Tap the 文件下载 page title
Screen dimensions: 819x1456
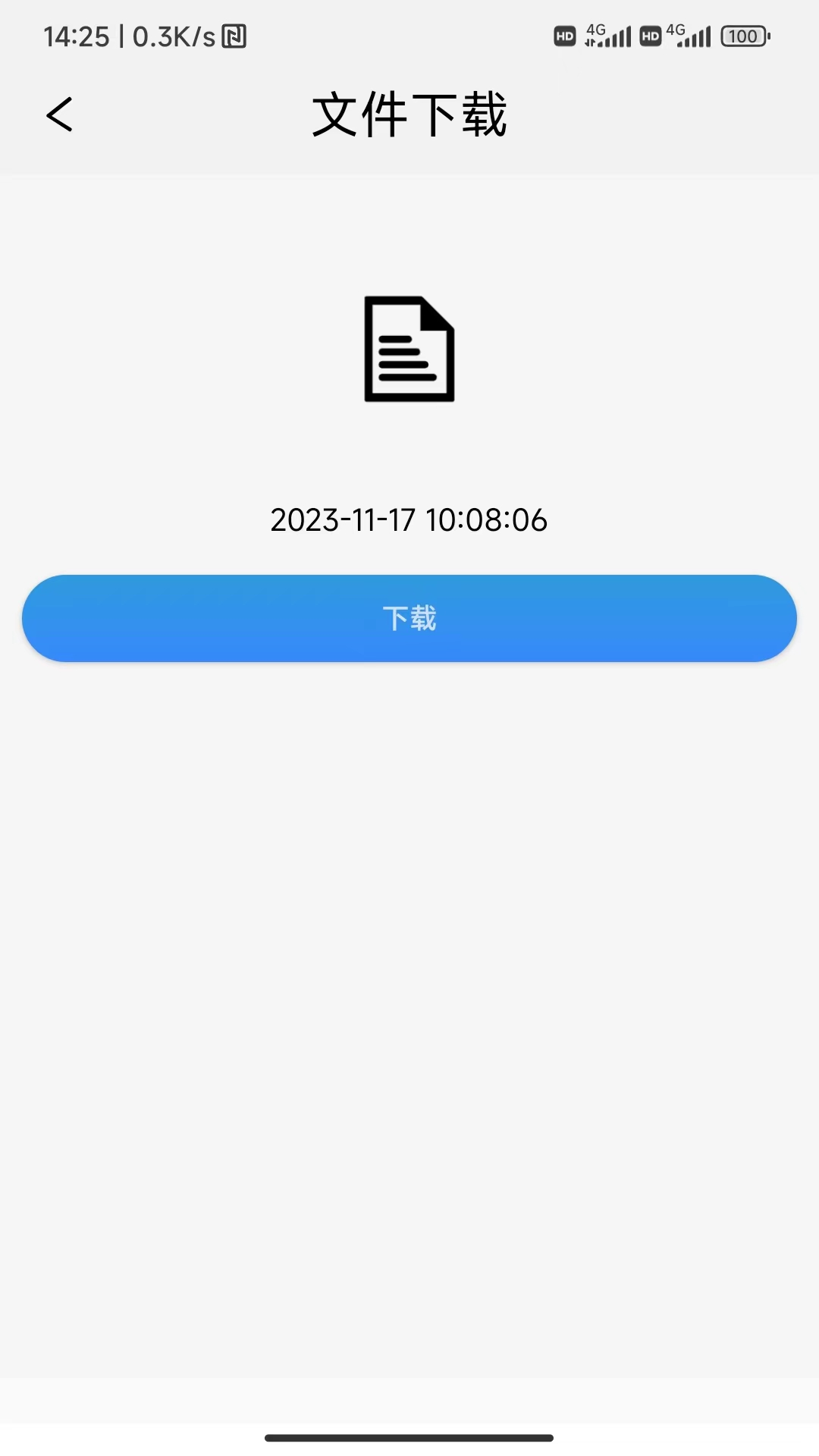409,115
